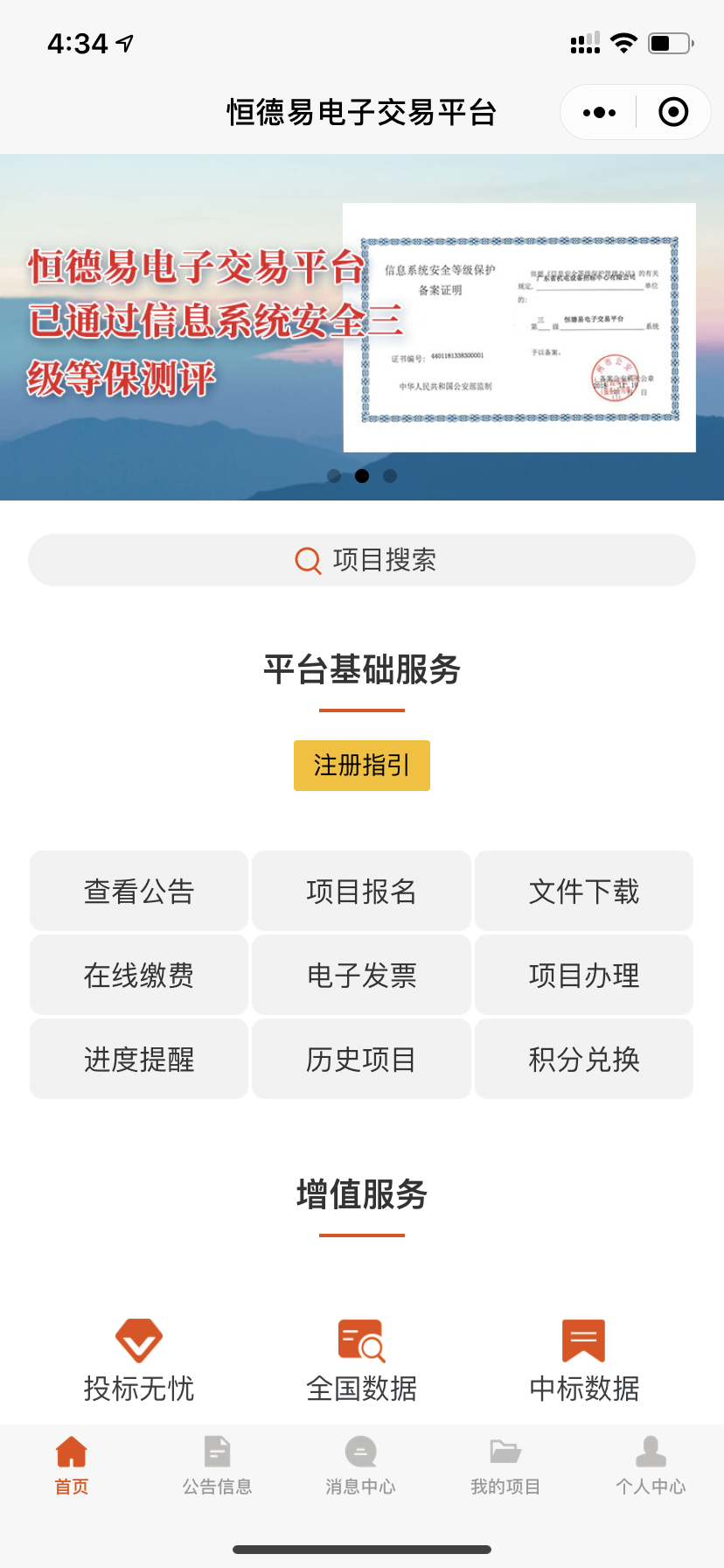Open 查看公告
The width and height of the screenshot is (724, 1568).
[x=139, y=891]
